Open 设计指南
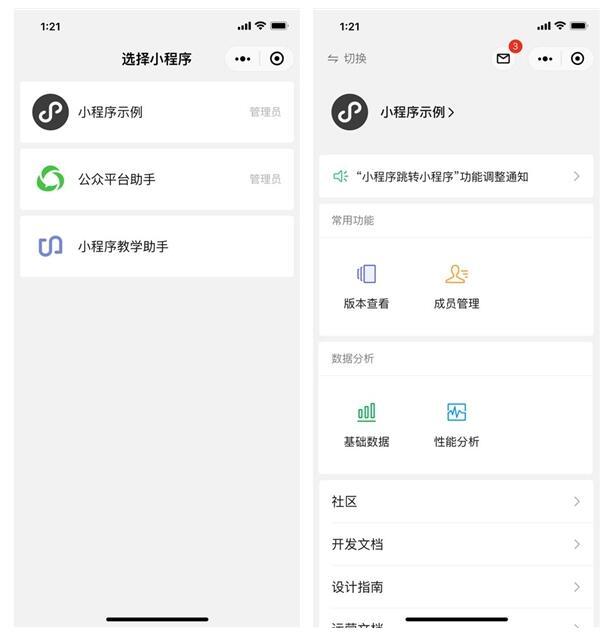The height and width of the screenshot is (633, 606). point(455,587)
